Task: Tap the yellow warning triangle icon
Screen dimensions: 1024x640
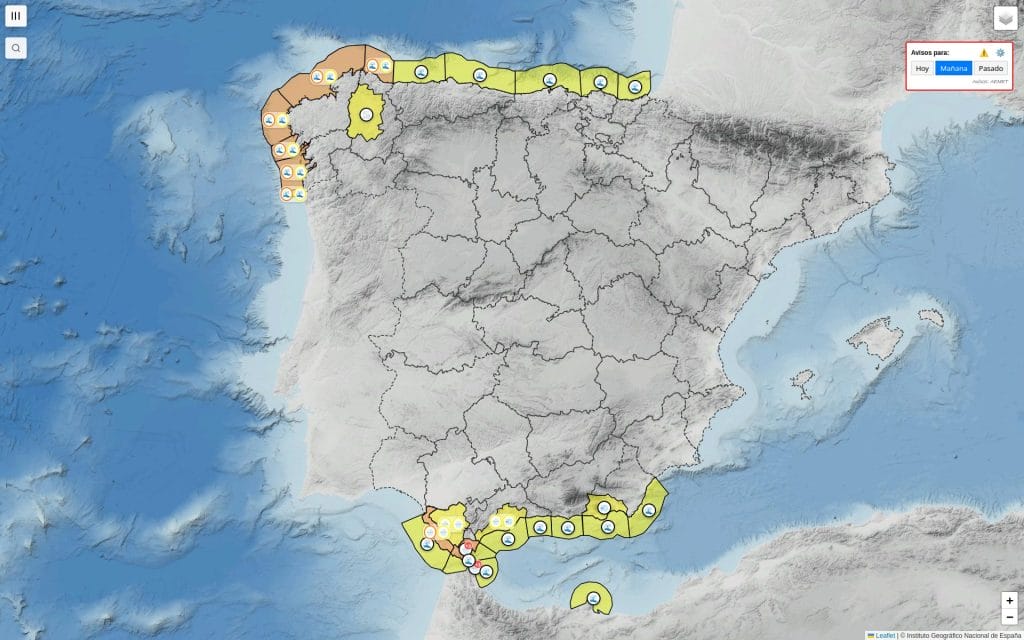Action: click(984, 52)
